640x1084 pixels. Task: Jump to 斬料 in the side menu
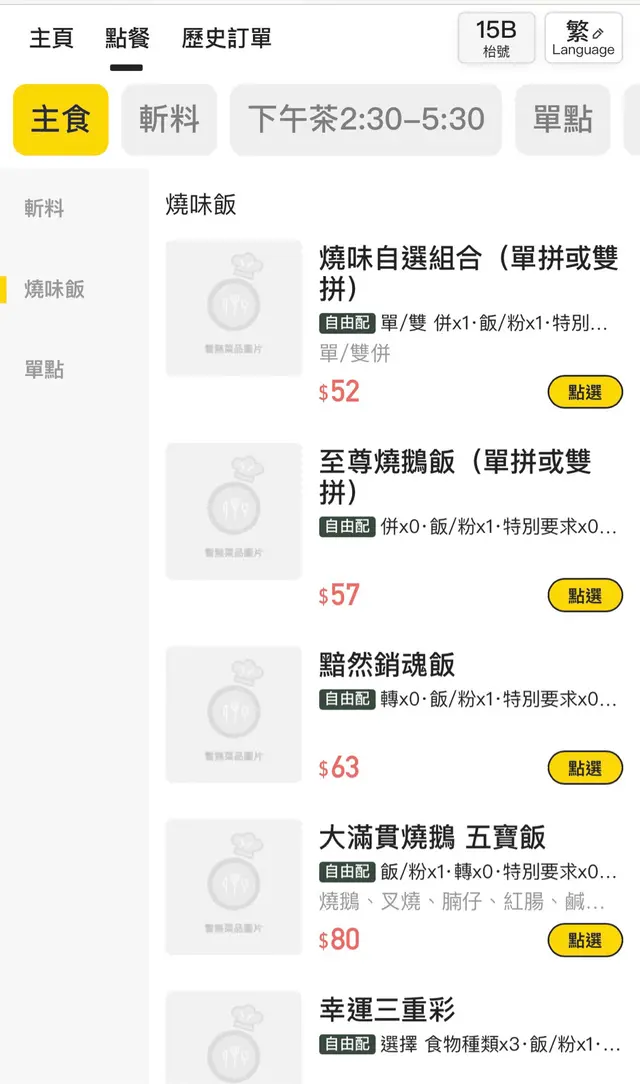pyautogui.click(x=44, y=208)
